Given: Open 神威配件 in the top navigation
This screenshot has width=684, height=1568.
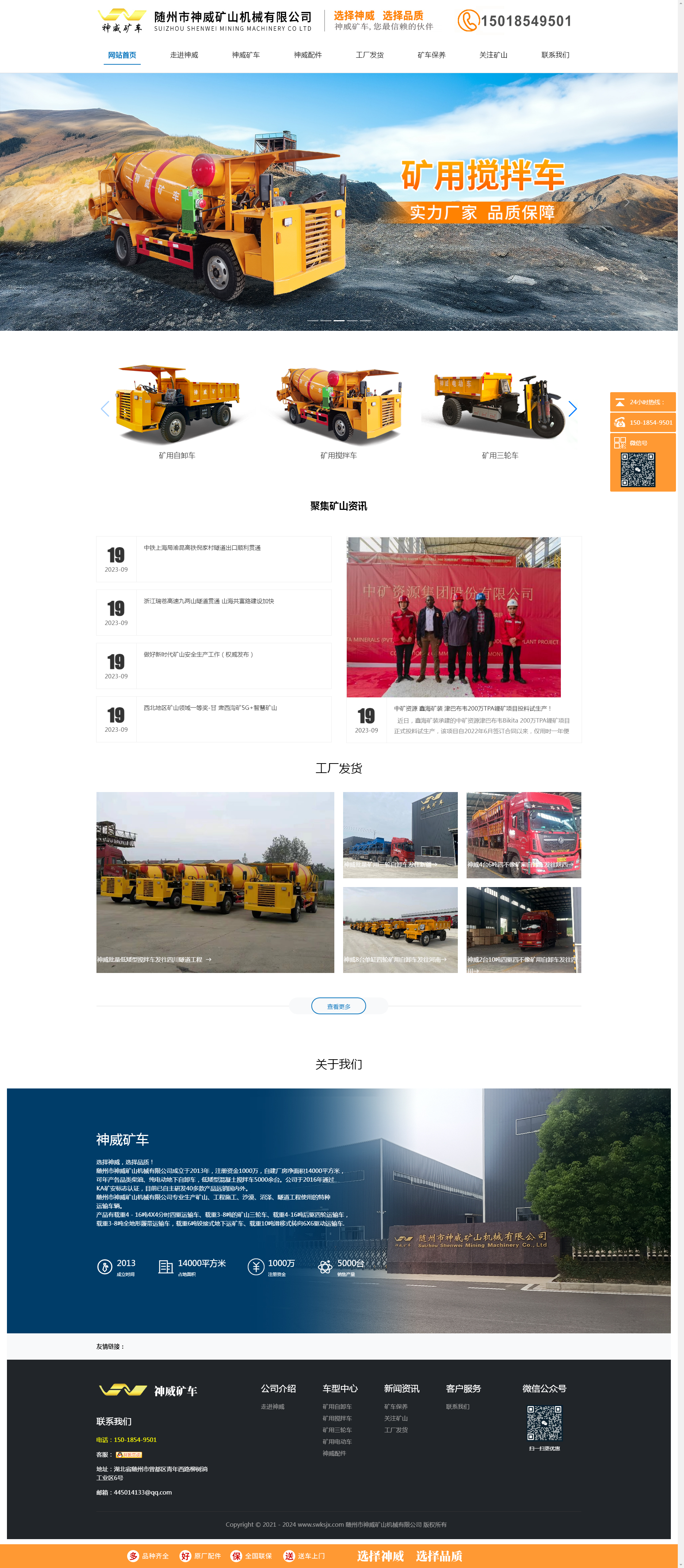Looking at the screenshot, I should click(x=308, y=55).
